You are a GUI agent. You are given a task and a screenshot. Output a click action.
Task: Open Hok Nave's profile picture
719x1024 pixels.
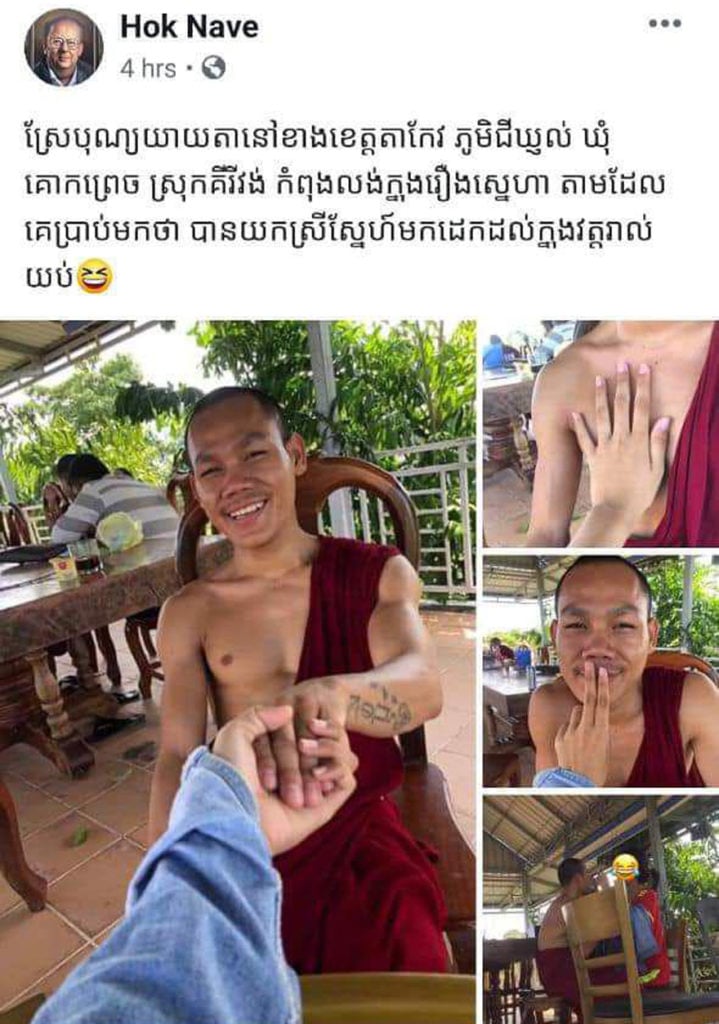pyautogui.click(x=63, y=47)
